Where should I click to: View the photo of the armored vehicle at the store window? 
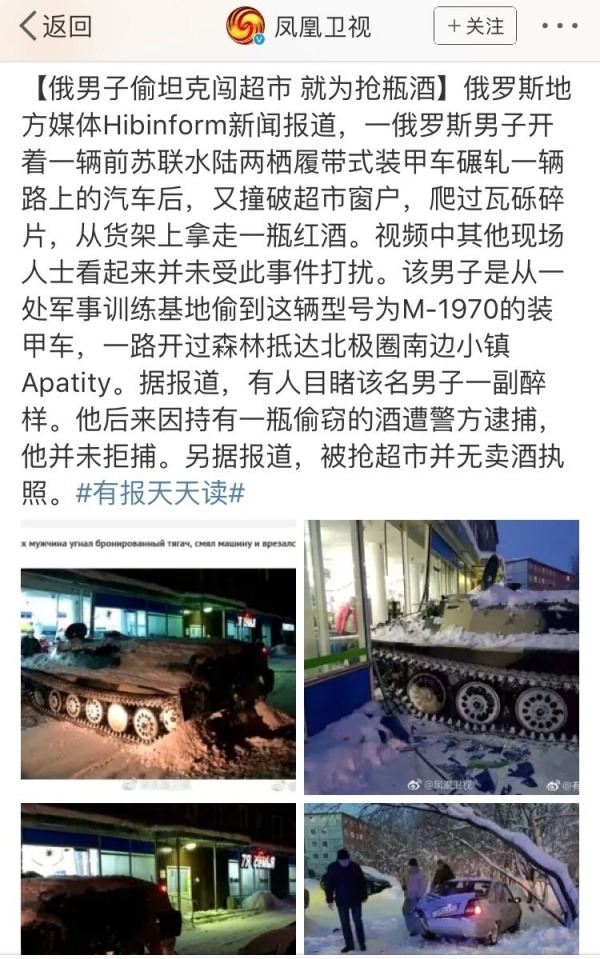(441, 657)
